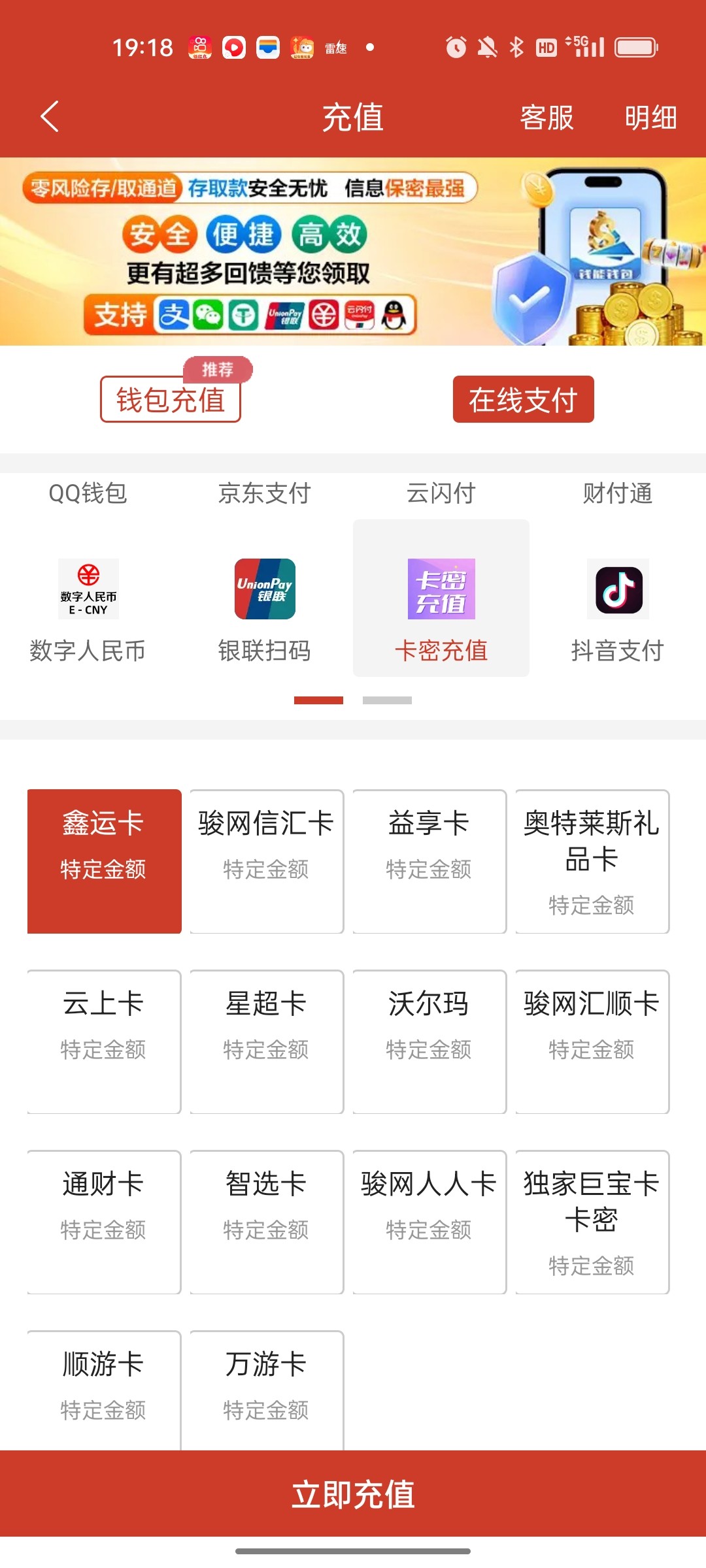Select 卡密充值 payment method

click(441, 608)
